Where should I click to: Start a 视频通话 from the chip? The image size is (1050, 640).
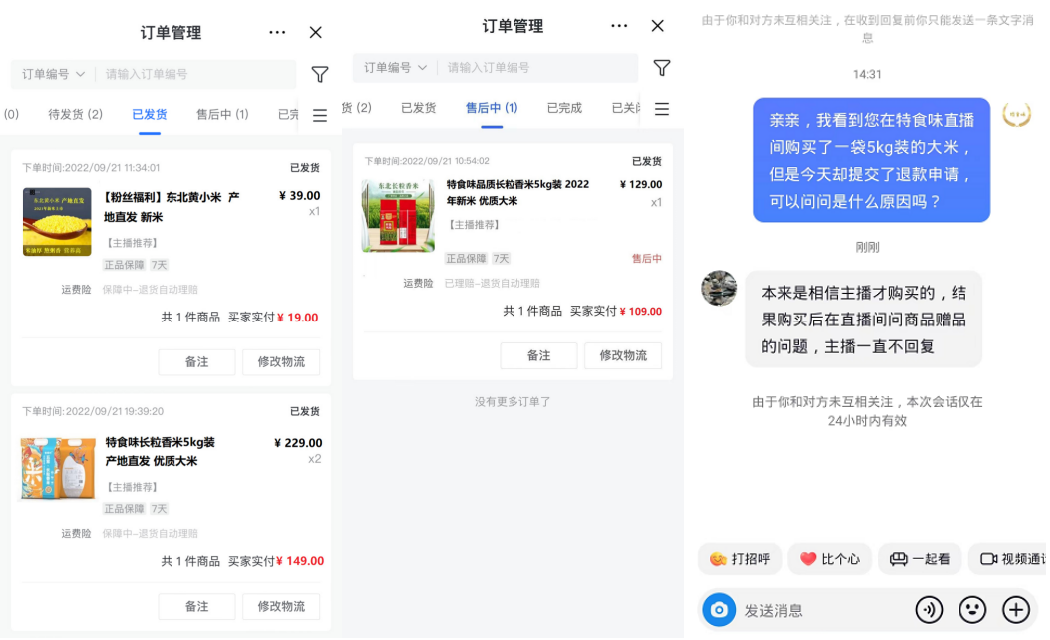tap(1010, 559)
